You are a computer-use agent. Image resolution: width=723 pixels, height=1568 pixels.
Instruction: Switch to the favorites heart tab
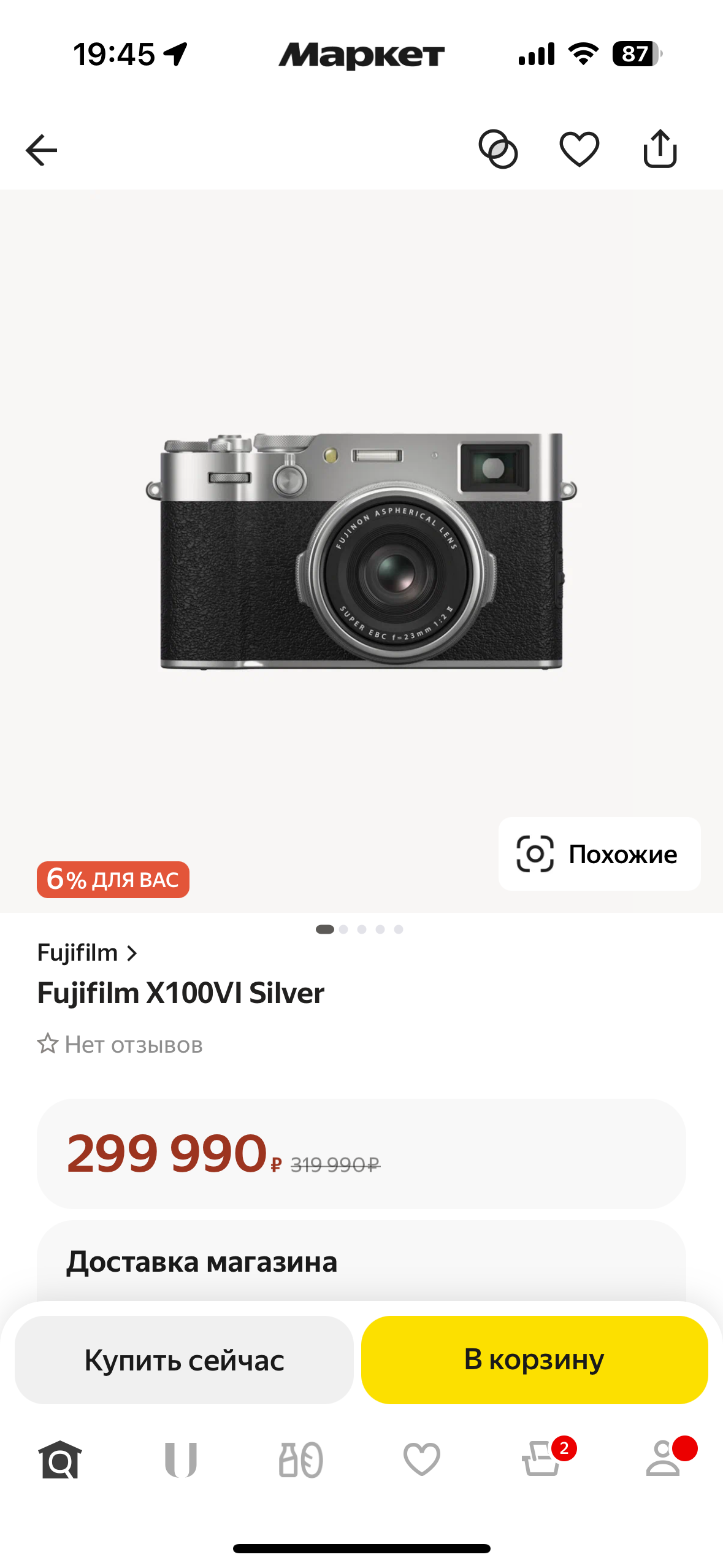click(421, 1459)
